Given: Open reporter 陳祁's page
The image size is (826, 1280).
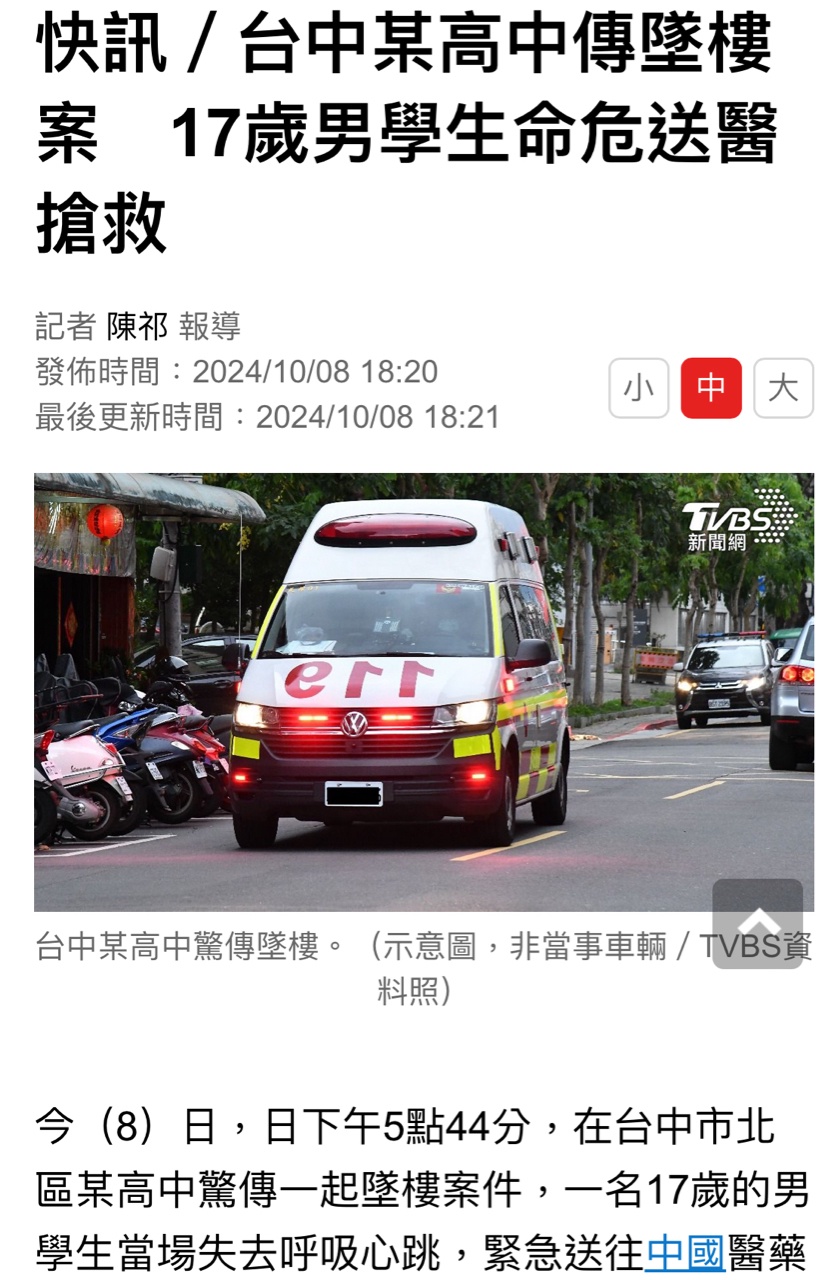Looking at the screenshot, I should tap(137, 326).
